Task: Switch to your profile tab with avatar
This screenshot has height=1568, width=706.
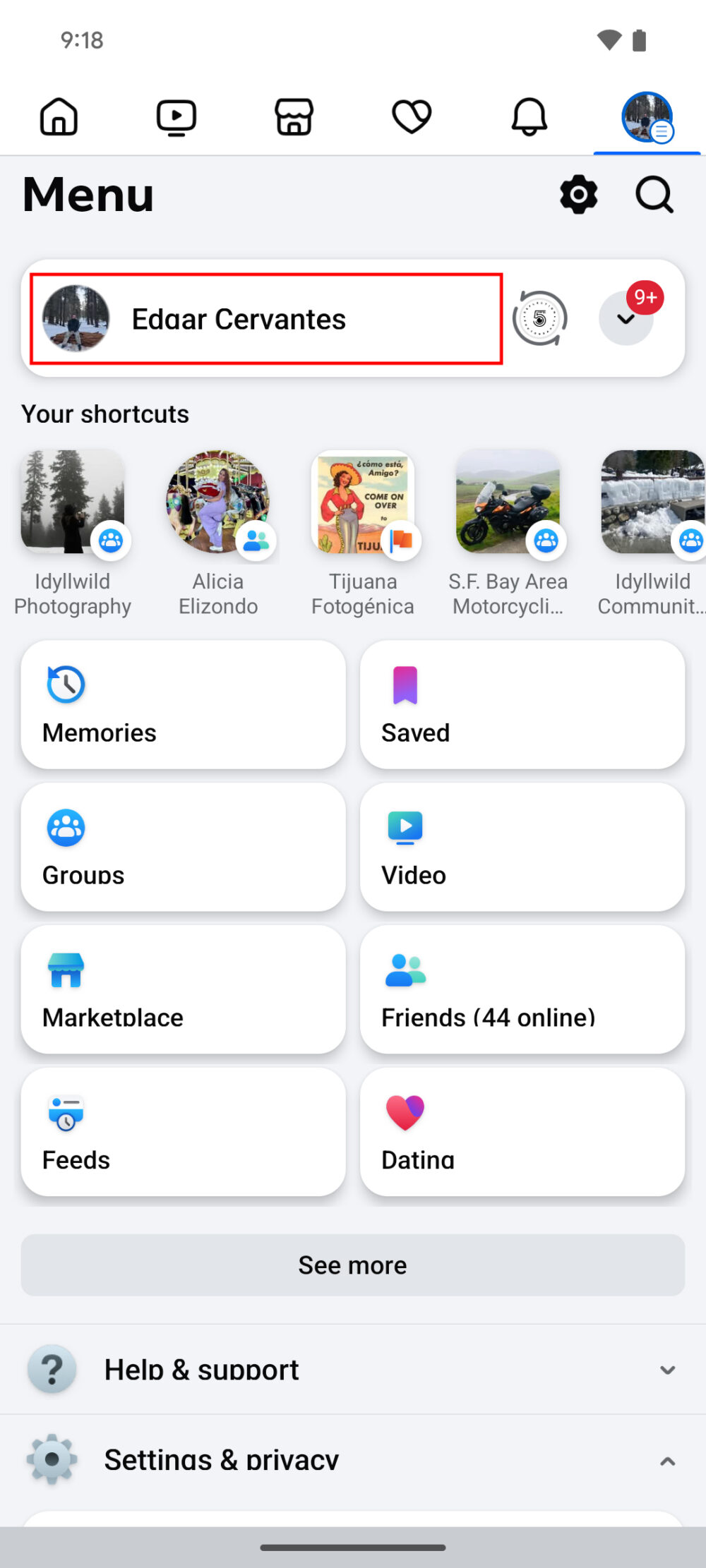Action: point(646,116)
